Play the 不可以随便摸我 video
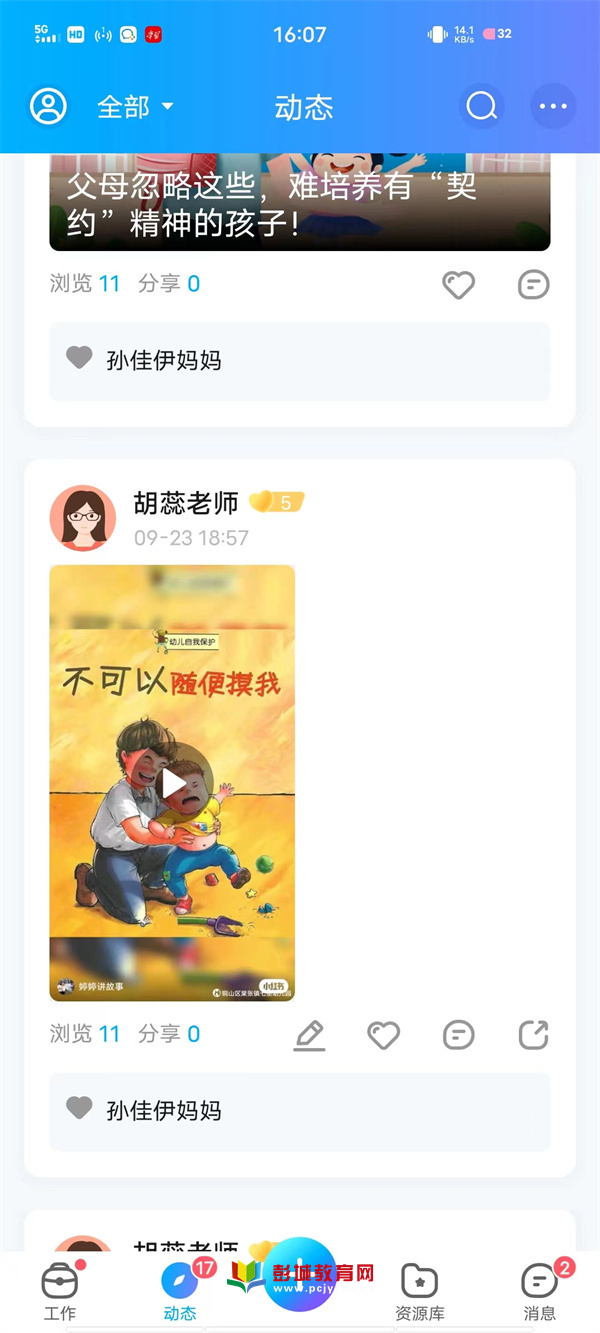The image size is (600, 1333). pyautogui.click(x=172, y=783)
